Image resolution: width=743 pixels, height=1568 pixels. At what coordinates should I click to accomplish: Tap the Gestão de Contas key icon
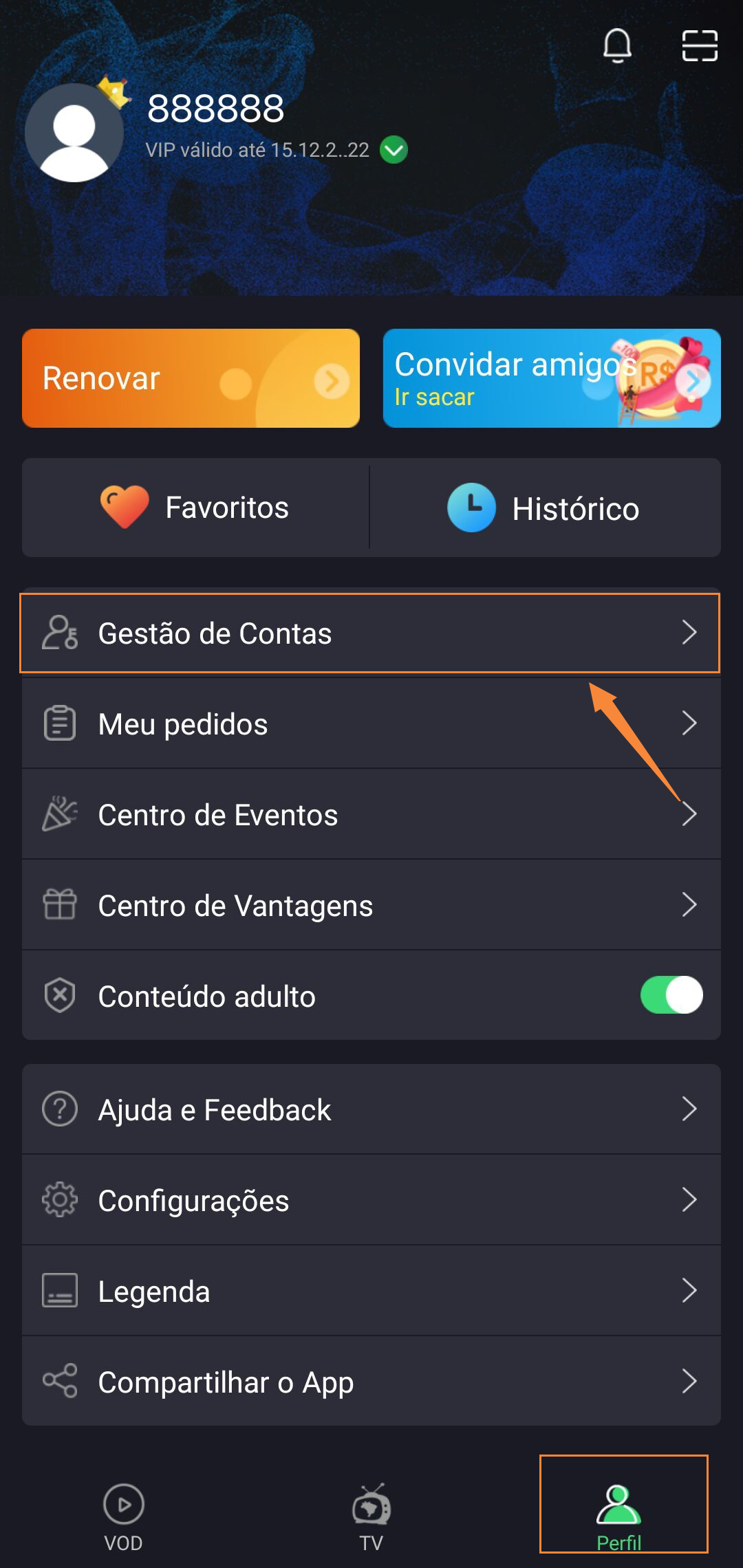[58, 633]
